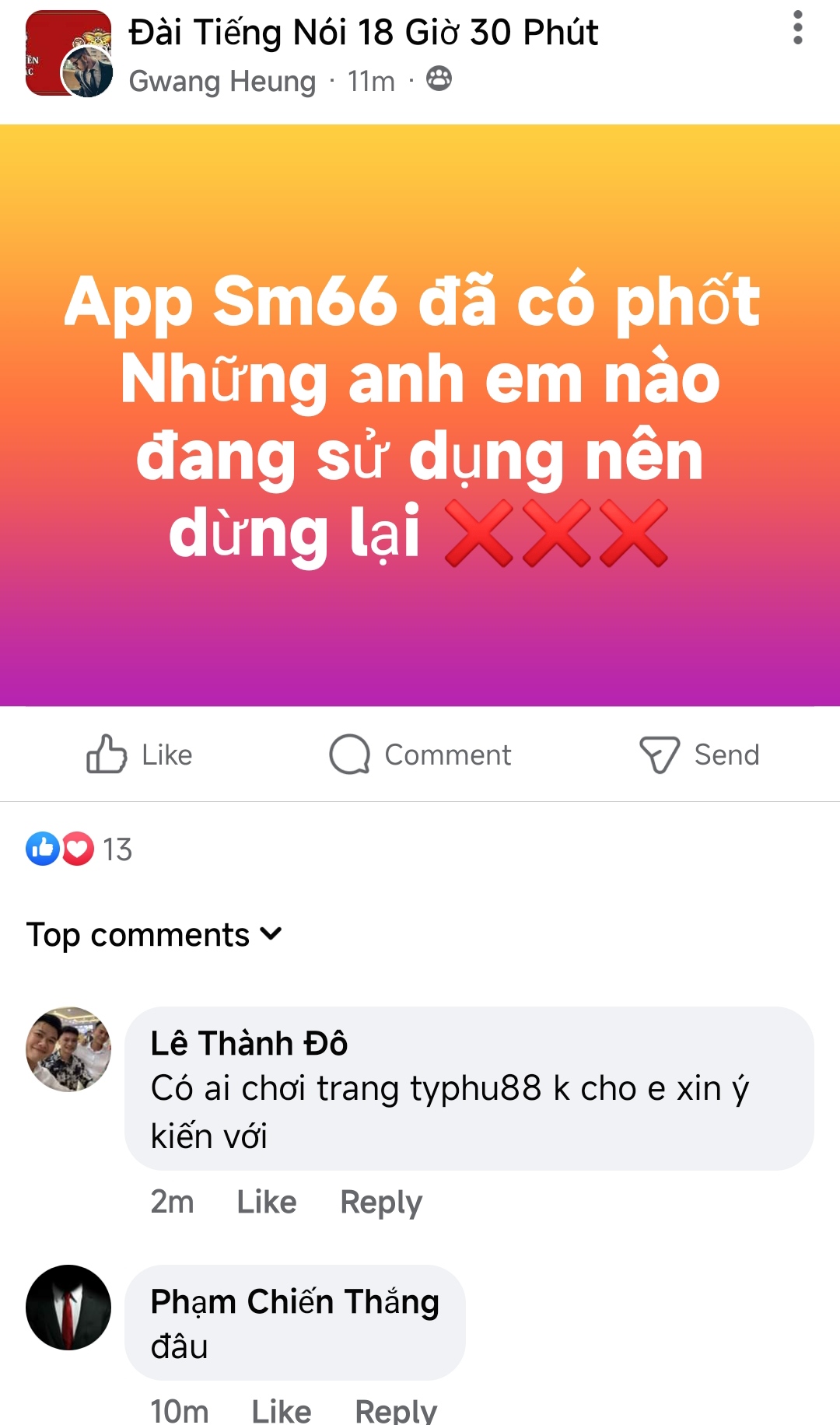Reply to Lê Thành Đô's comment
The image size is (840, 1425).
pyautogui.click(x=381, y=1202)
